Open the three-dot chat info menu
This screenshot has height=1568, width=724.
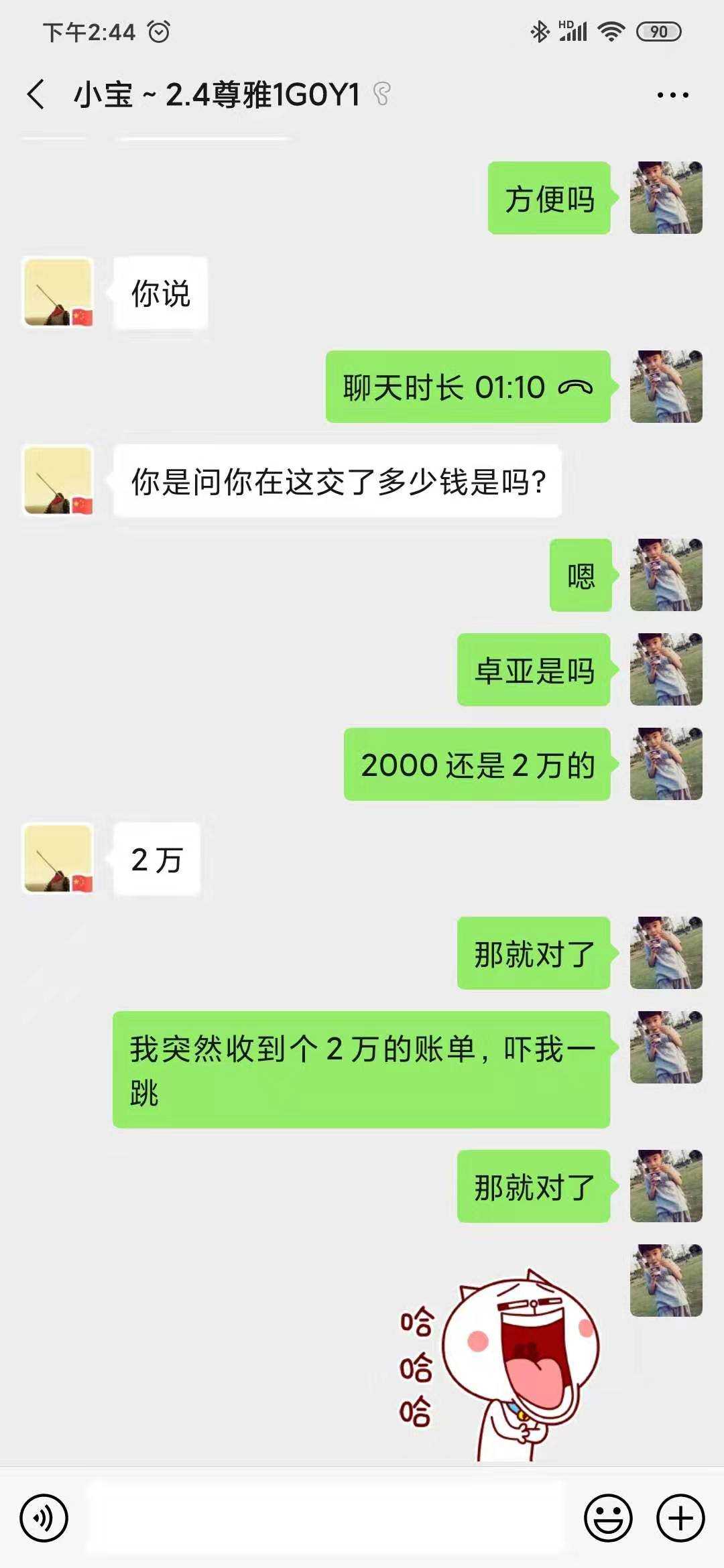[x=672, y=95]
